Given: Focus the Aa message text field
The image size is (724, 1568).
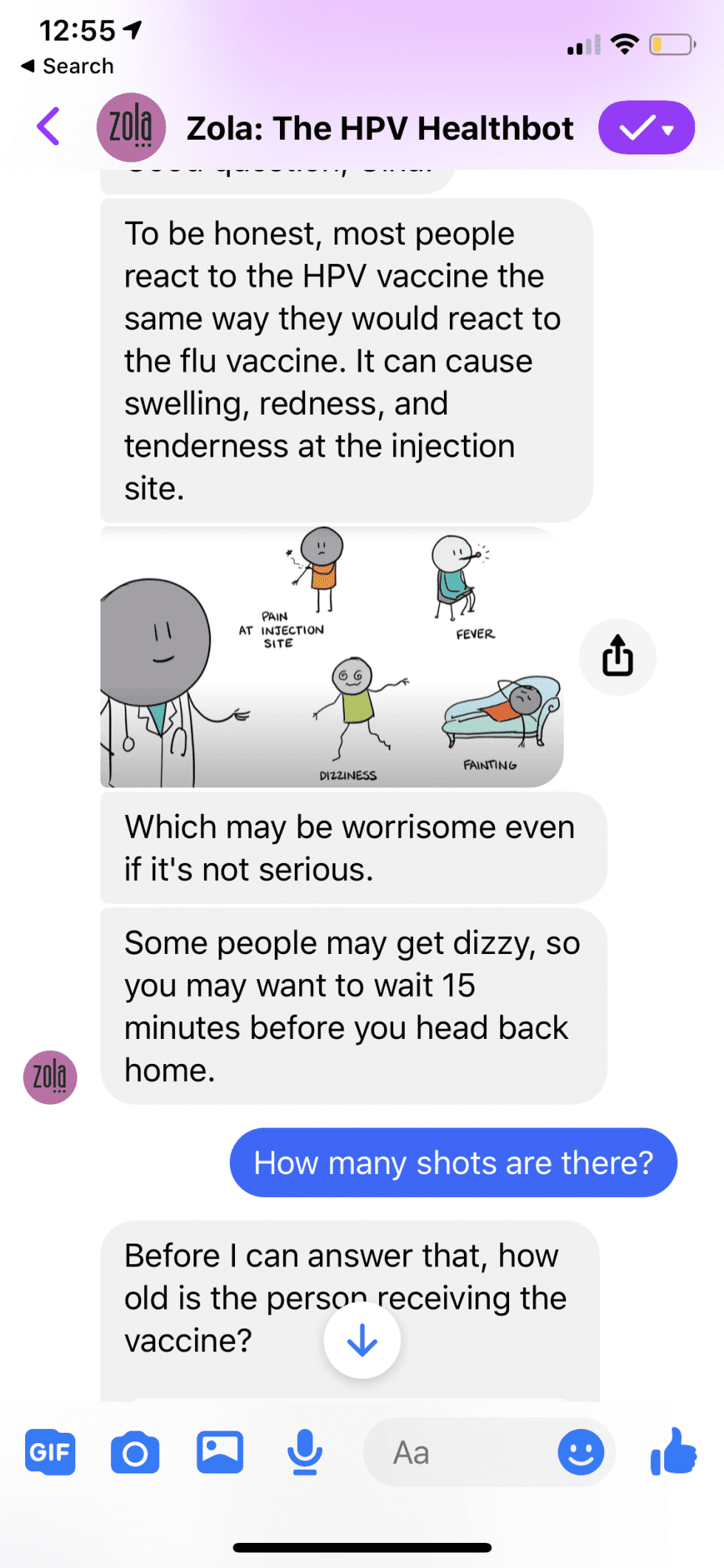Looking at the screenshot, I should 458,1452.
